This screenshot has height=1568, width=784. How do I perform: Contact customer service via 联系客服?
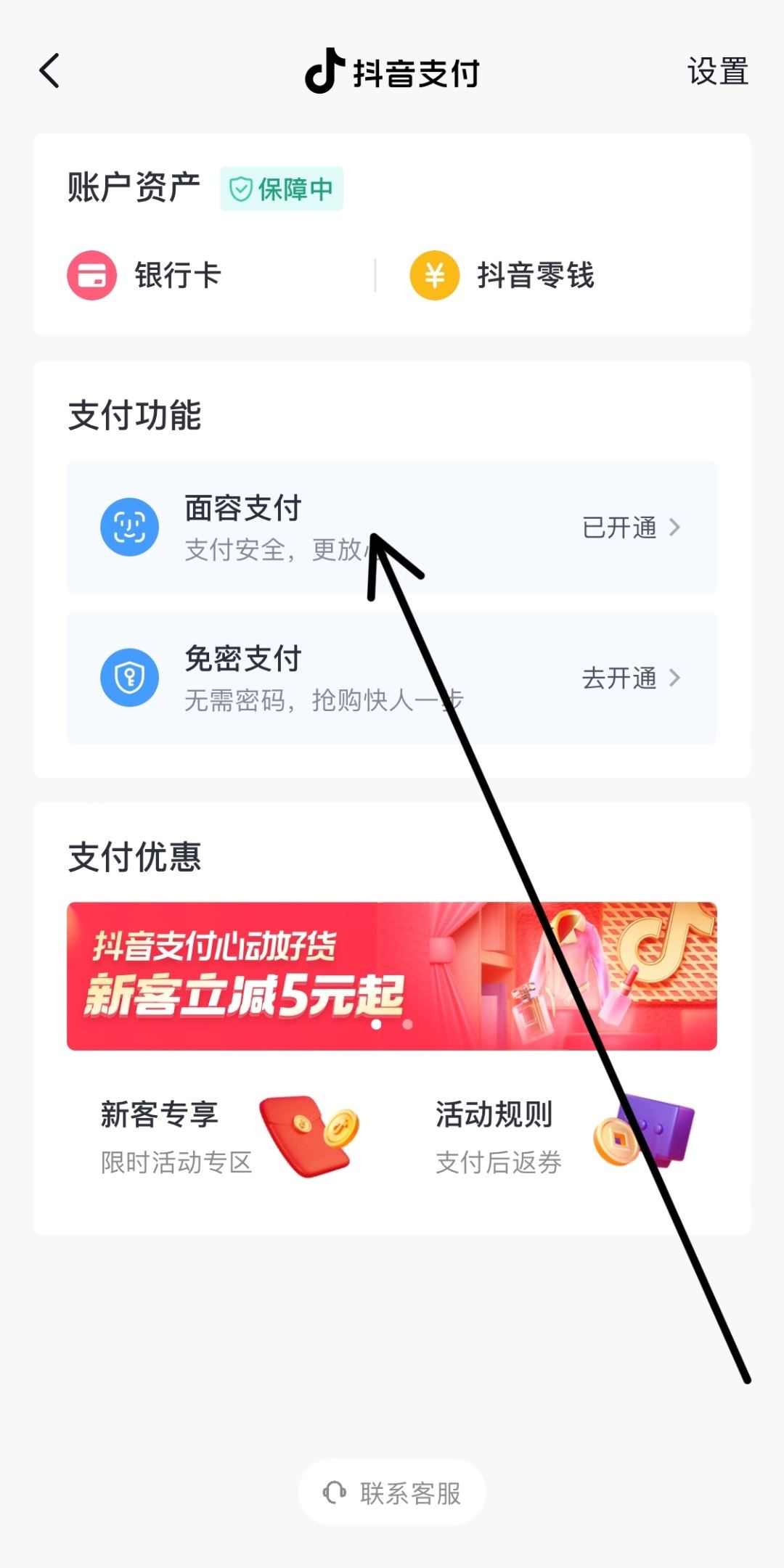tap(392, 1493)
